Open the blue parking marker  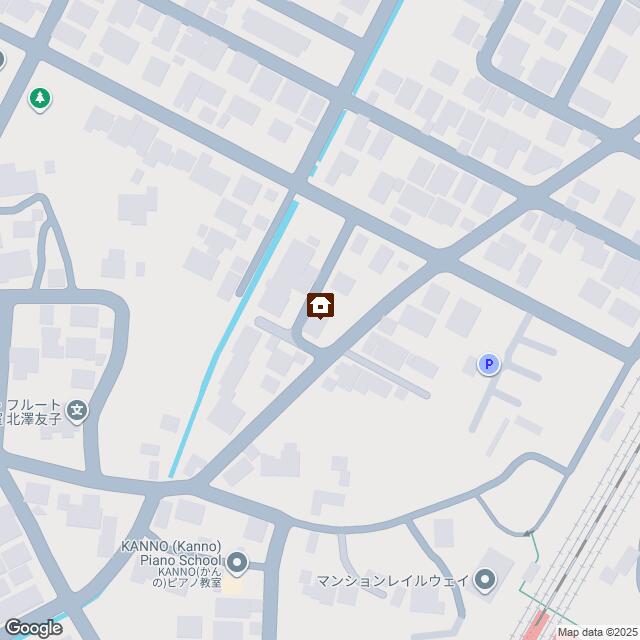(x=488, y=366)
